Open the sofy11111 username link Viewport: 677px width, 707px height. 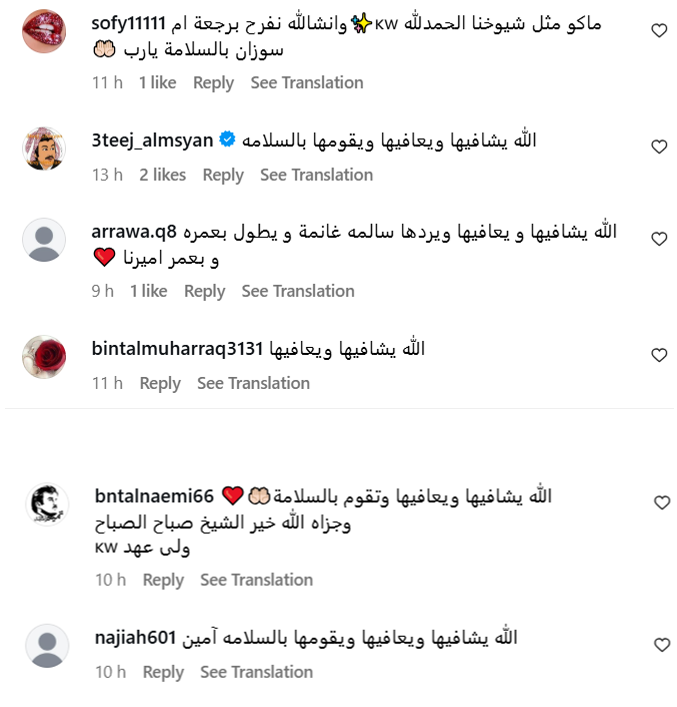pyautogui.click(x=137, y=23)
